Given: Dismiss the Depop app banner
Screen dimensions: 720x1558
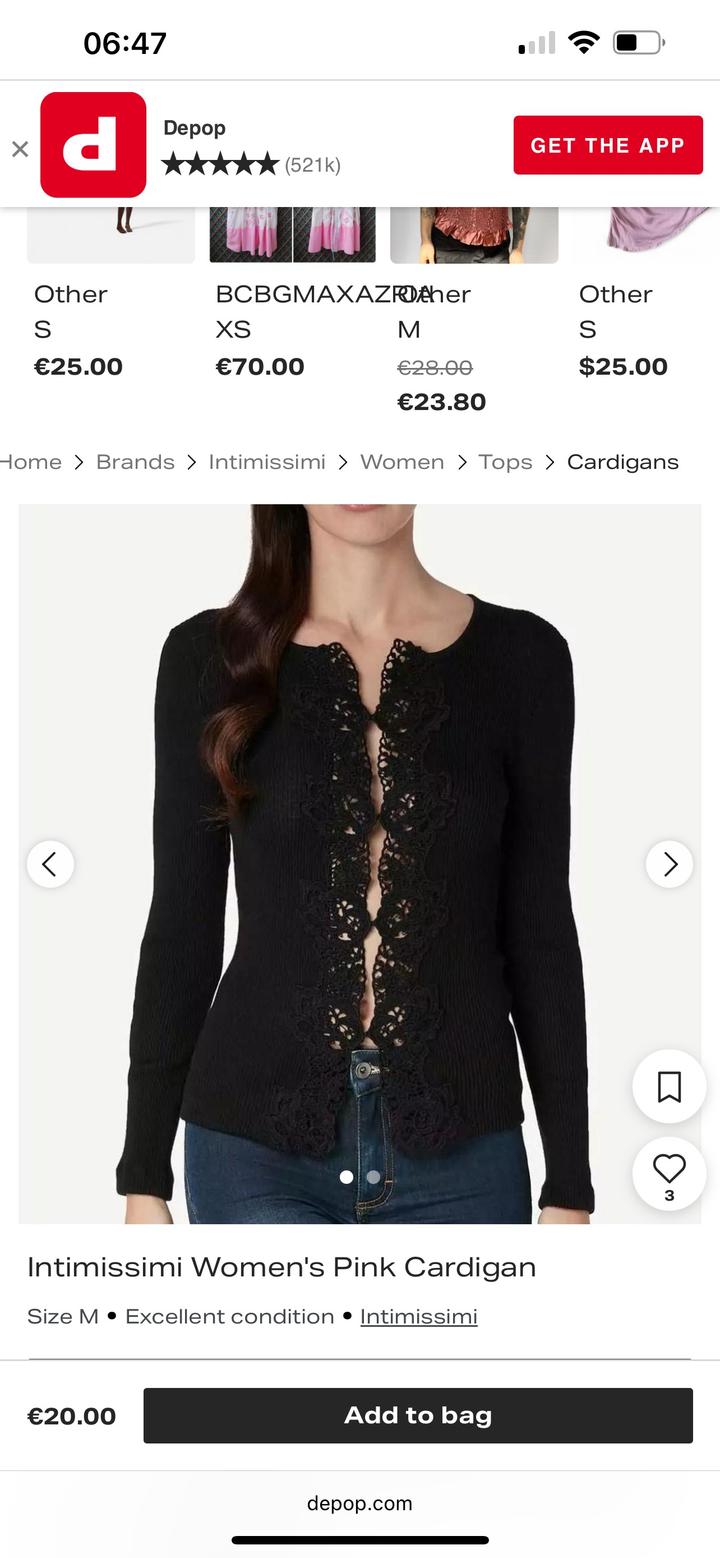Looking at the screenshot, I should click(20, 149).
